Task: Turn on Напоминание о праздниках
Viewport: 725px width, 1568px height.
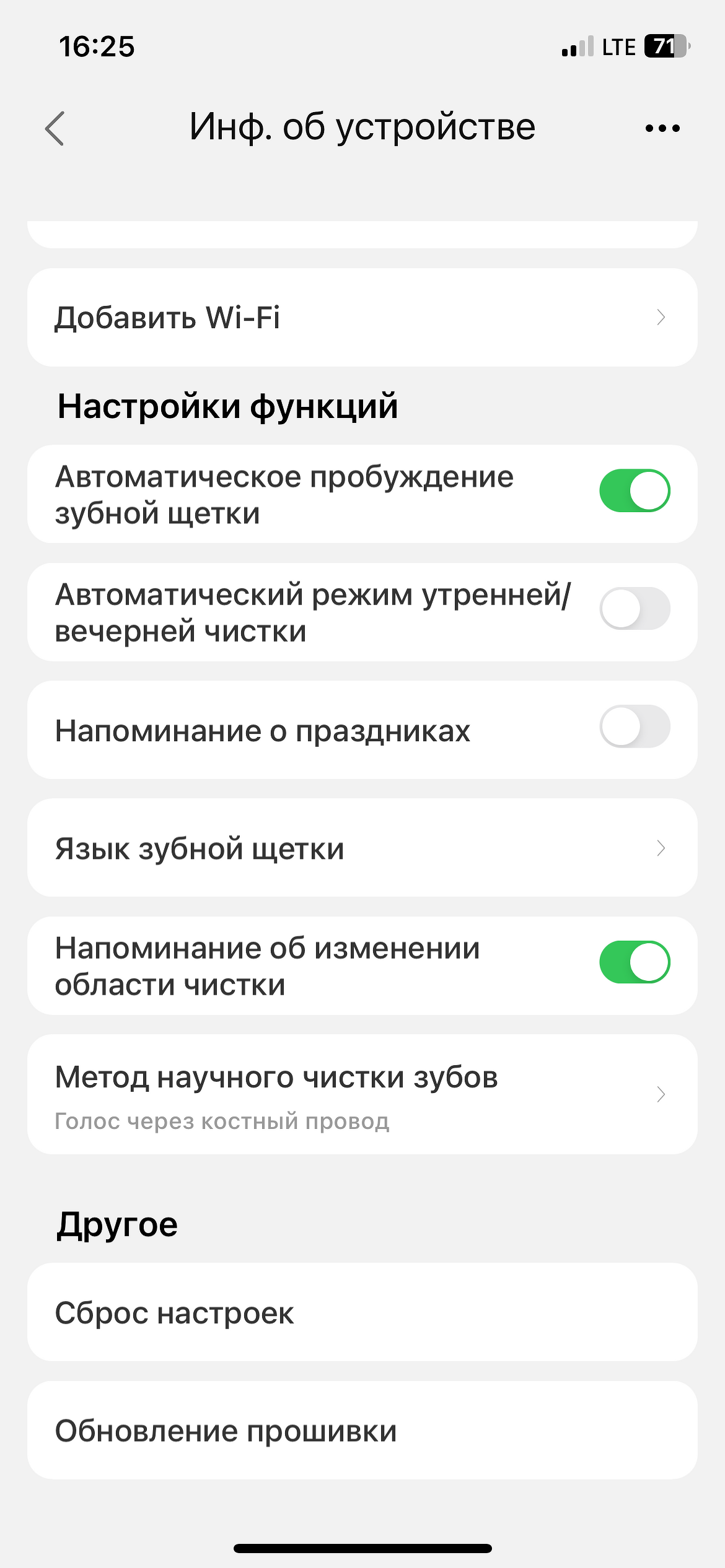Action: click(x=635, y=726)
